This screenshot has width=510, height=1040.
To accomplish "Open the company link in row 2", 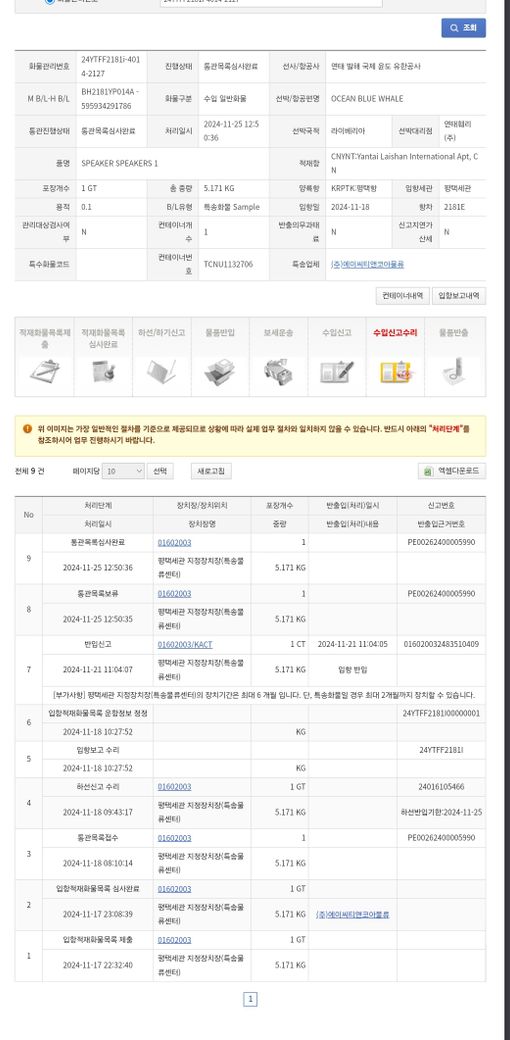I will (353, 915).
